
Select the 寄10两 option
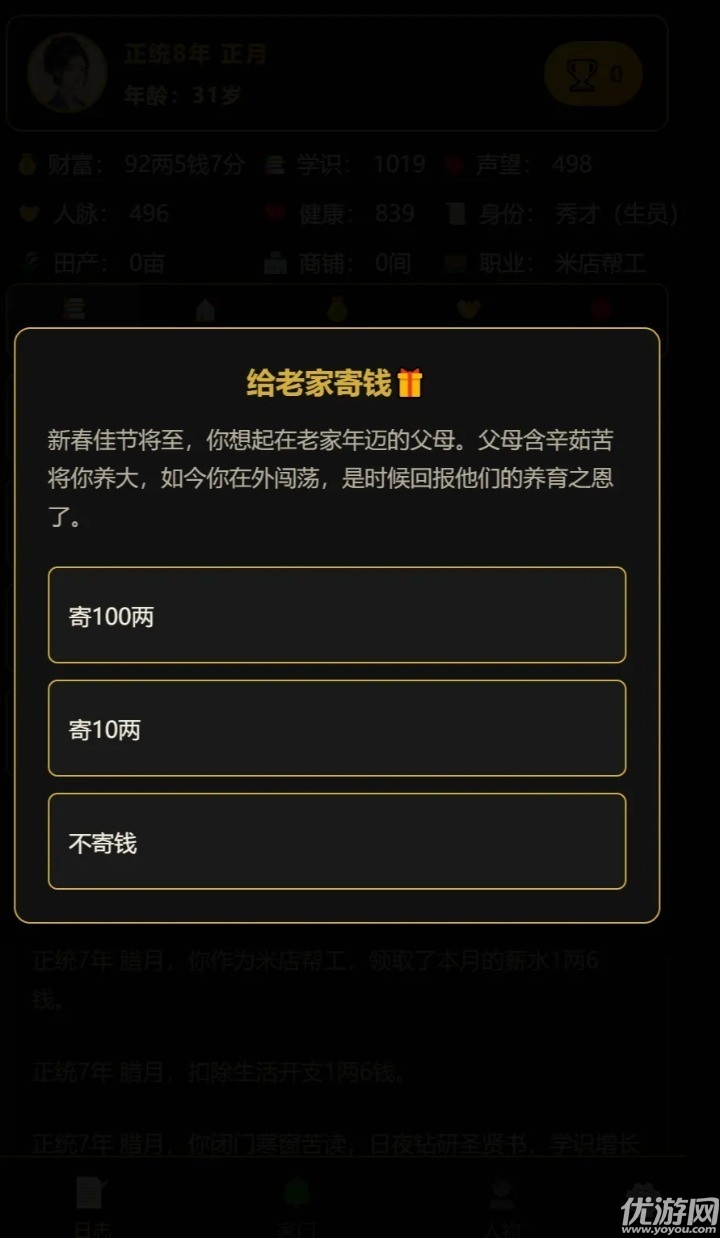click(x=337, y=728)
